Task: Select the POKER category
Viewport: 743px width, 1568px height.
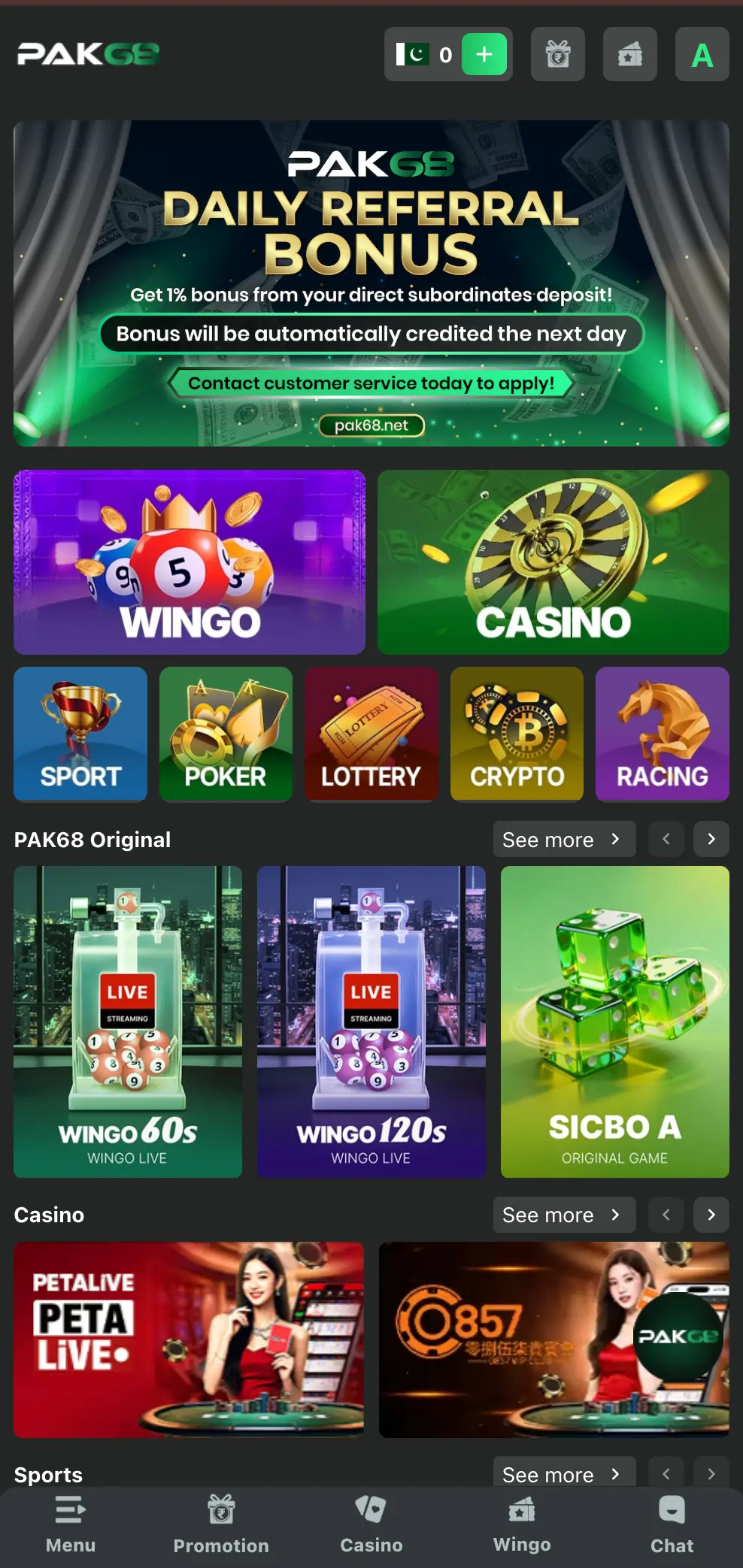Action: tap(226, 733)
